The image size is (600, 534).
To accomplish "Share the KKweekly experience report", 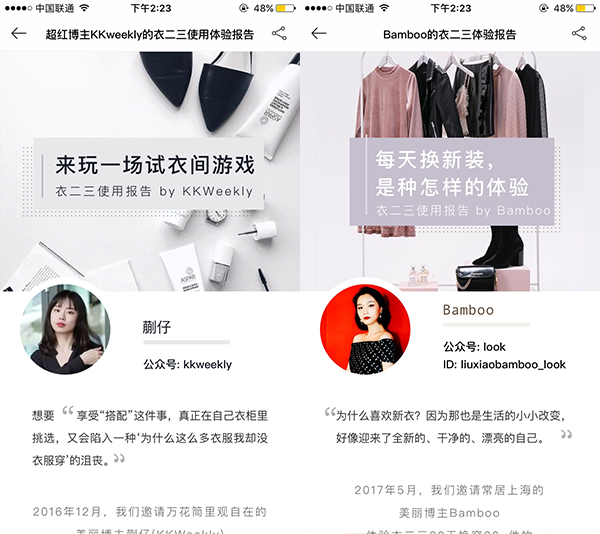I will click(279, 34).
